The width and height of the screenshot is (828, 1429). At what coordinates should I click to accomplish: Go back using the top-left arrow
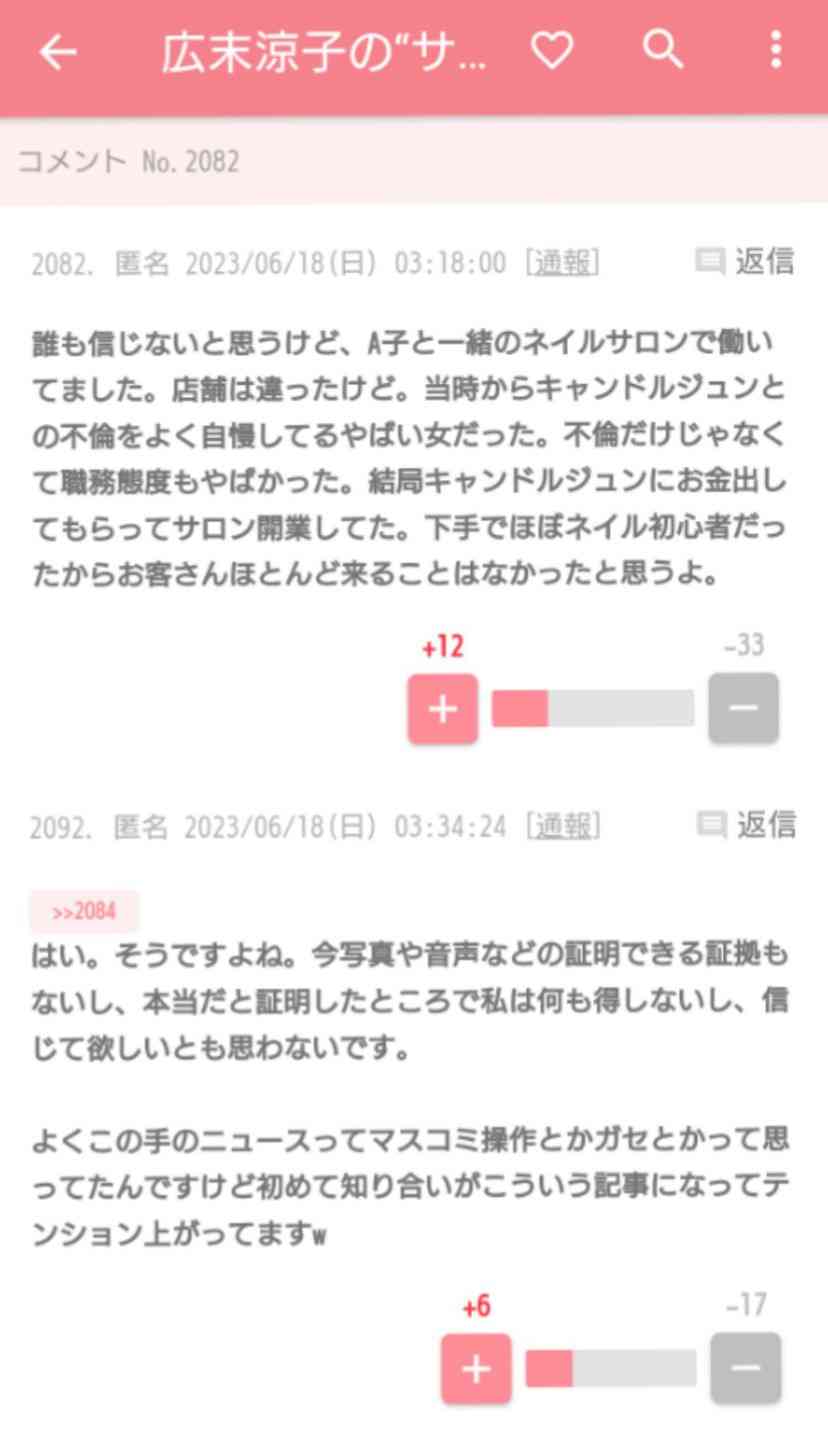(x=57, y=51)
